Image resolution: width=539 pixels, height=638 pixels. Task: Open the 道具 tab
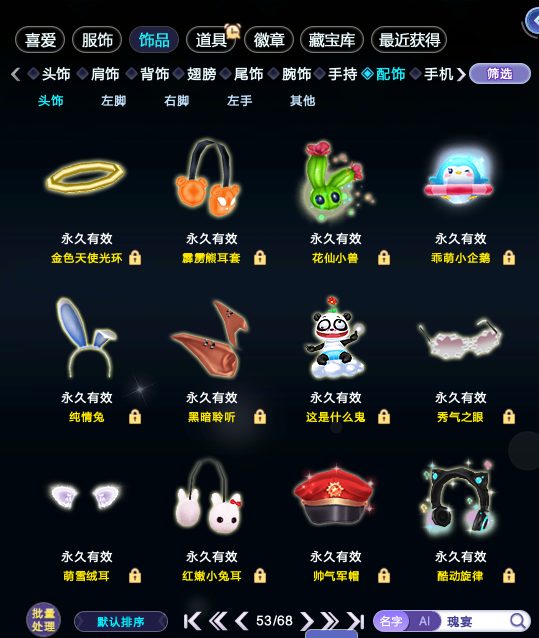211,40
